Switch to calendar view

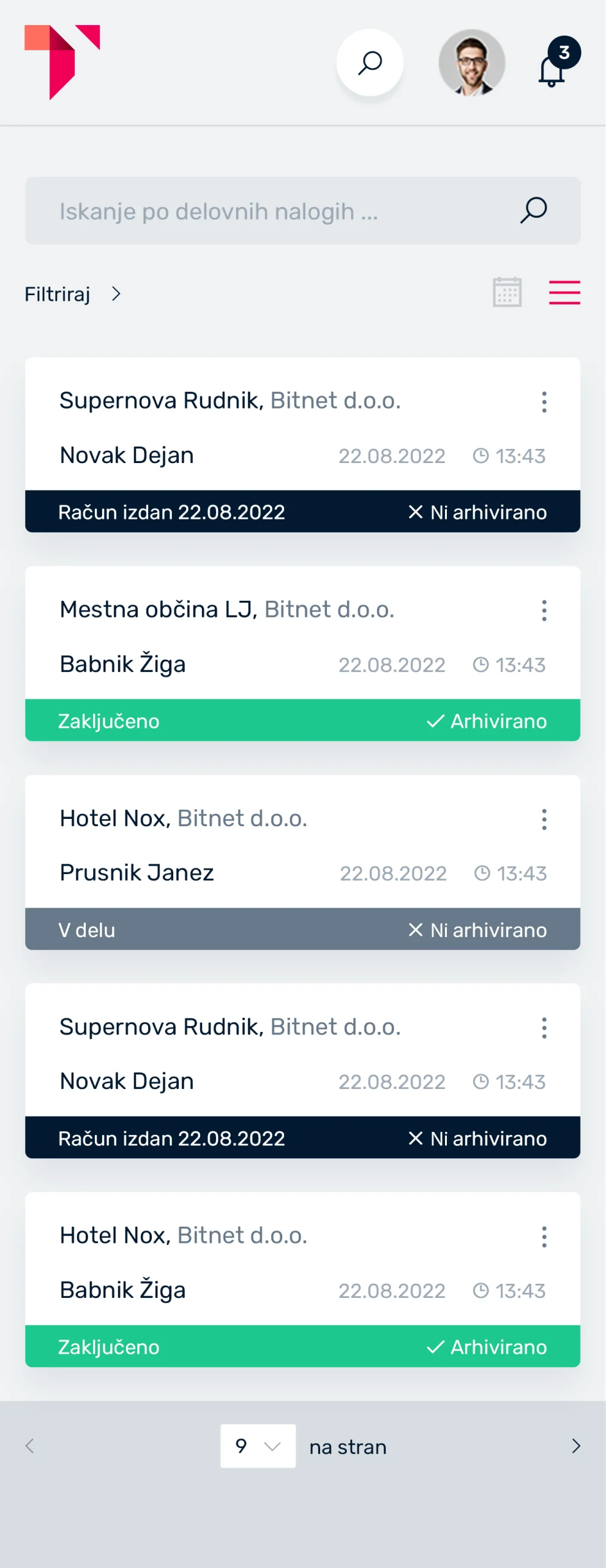click(507, 292)
